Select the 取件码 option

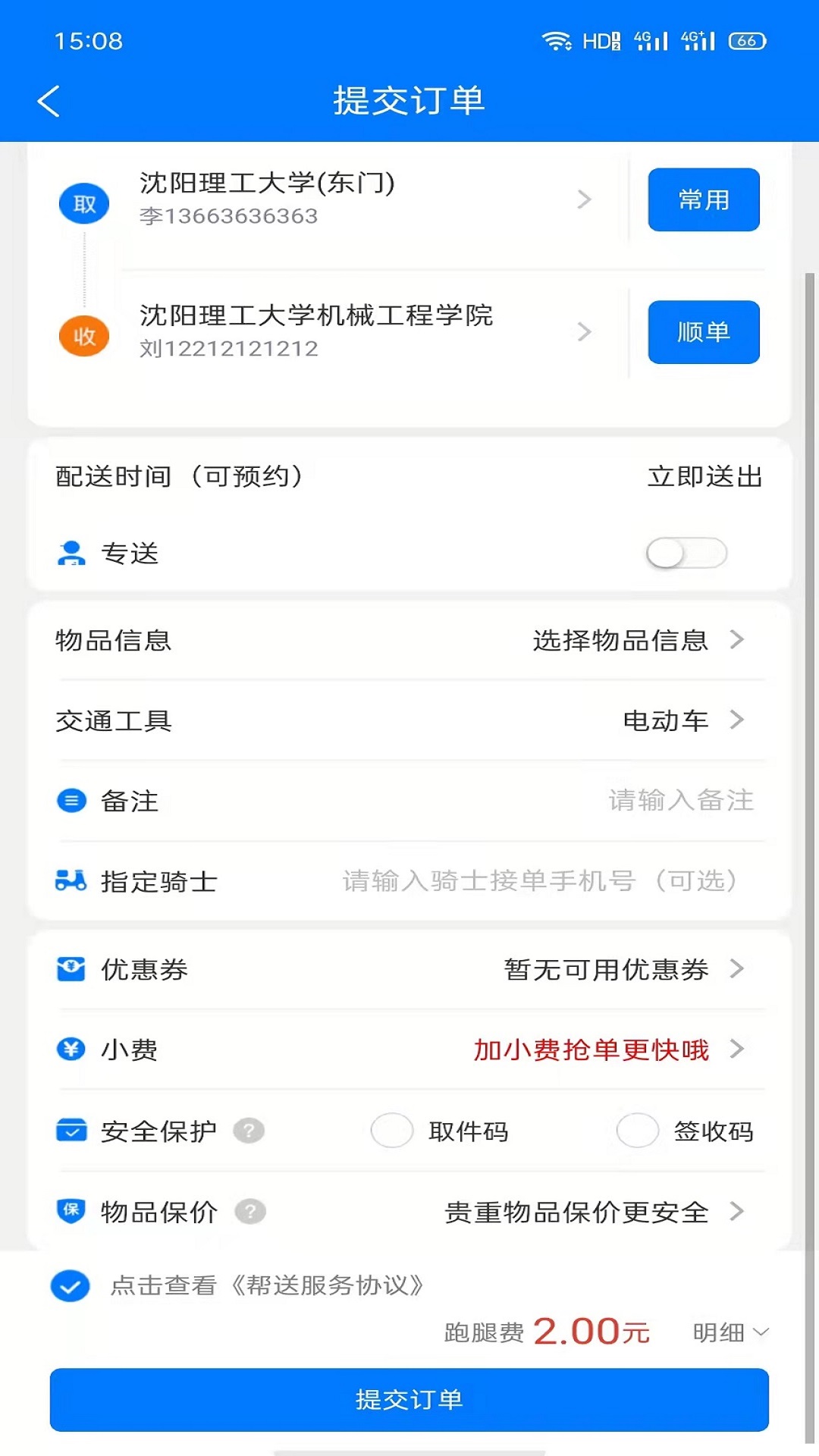392,1131
